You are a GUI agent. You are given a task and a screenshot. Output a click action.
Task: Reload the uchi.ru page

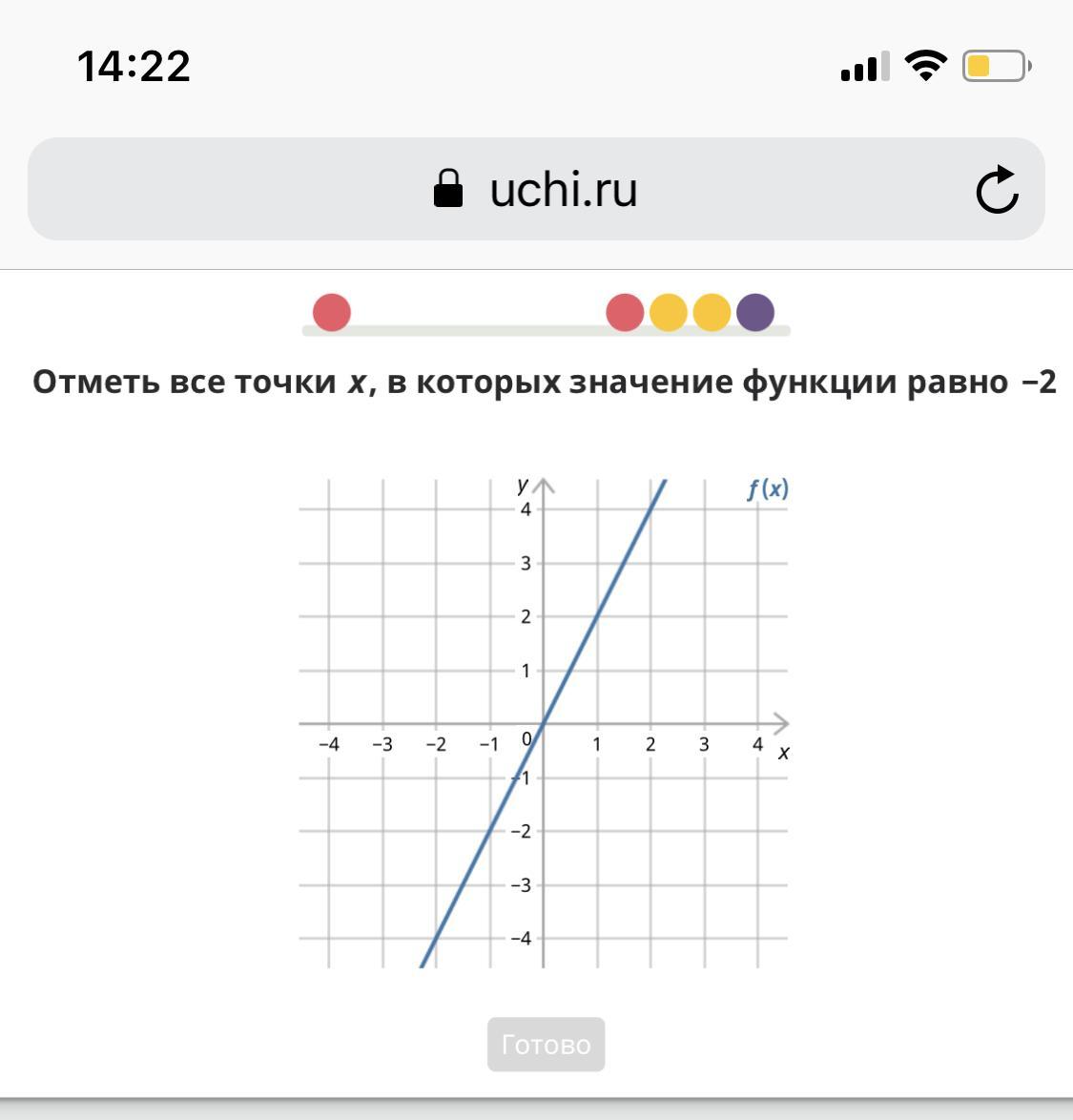(997, 190)
